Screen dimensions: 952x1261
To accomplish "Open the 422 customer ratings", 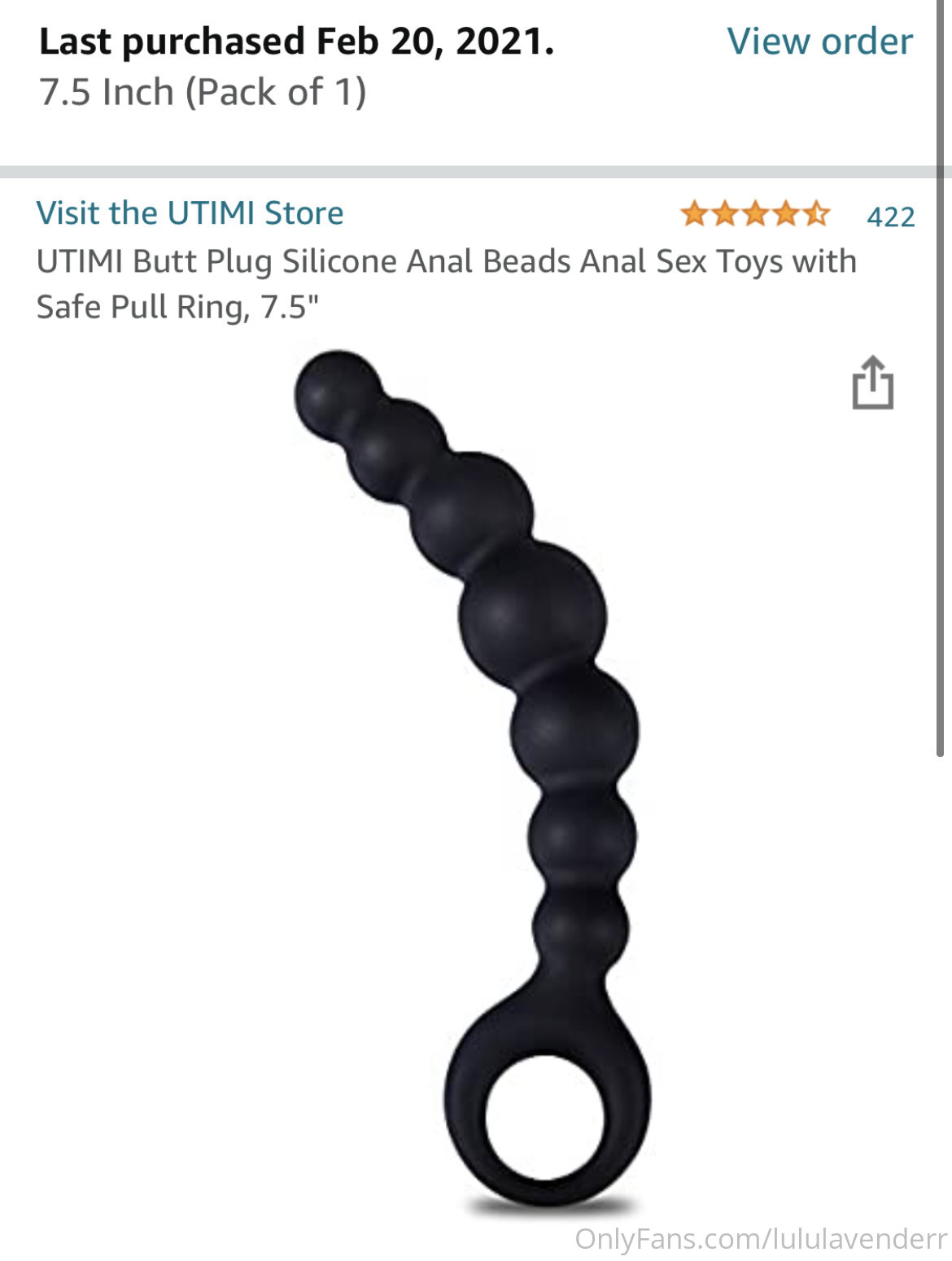I will [x=890, y=217].
